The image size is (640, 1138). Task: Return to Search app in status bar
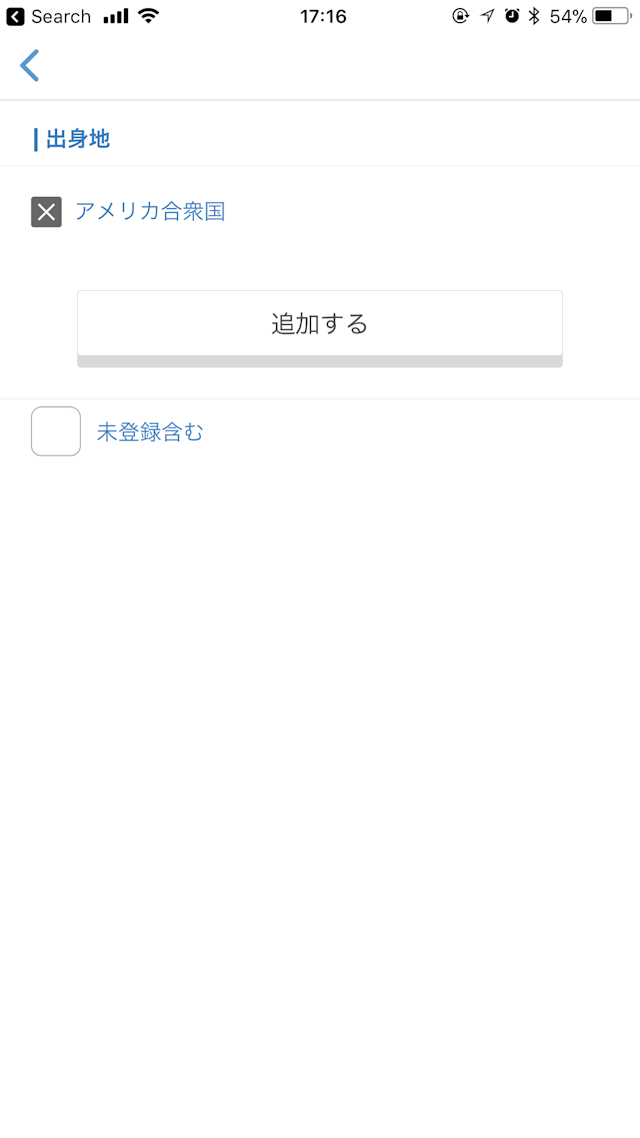coord(48,16)
